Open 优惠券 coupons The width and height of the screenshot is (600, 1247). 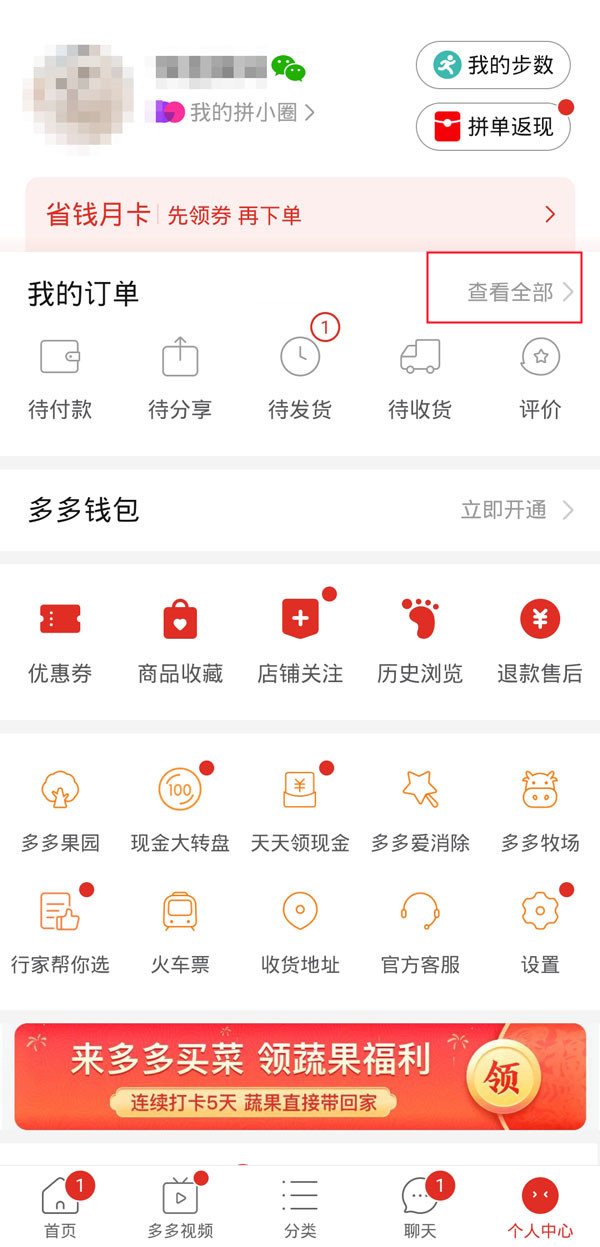[x=60, y=641]
